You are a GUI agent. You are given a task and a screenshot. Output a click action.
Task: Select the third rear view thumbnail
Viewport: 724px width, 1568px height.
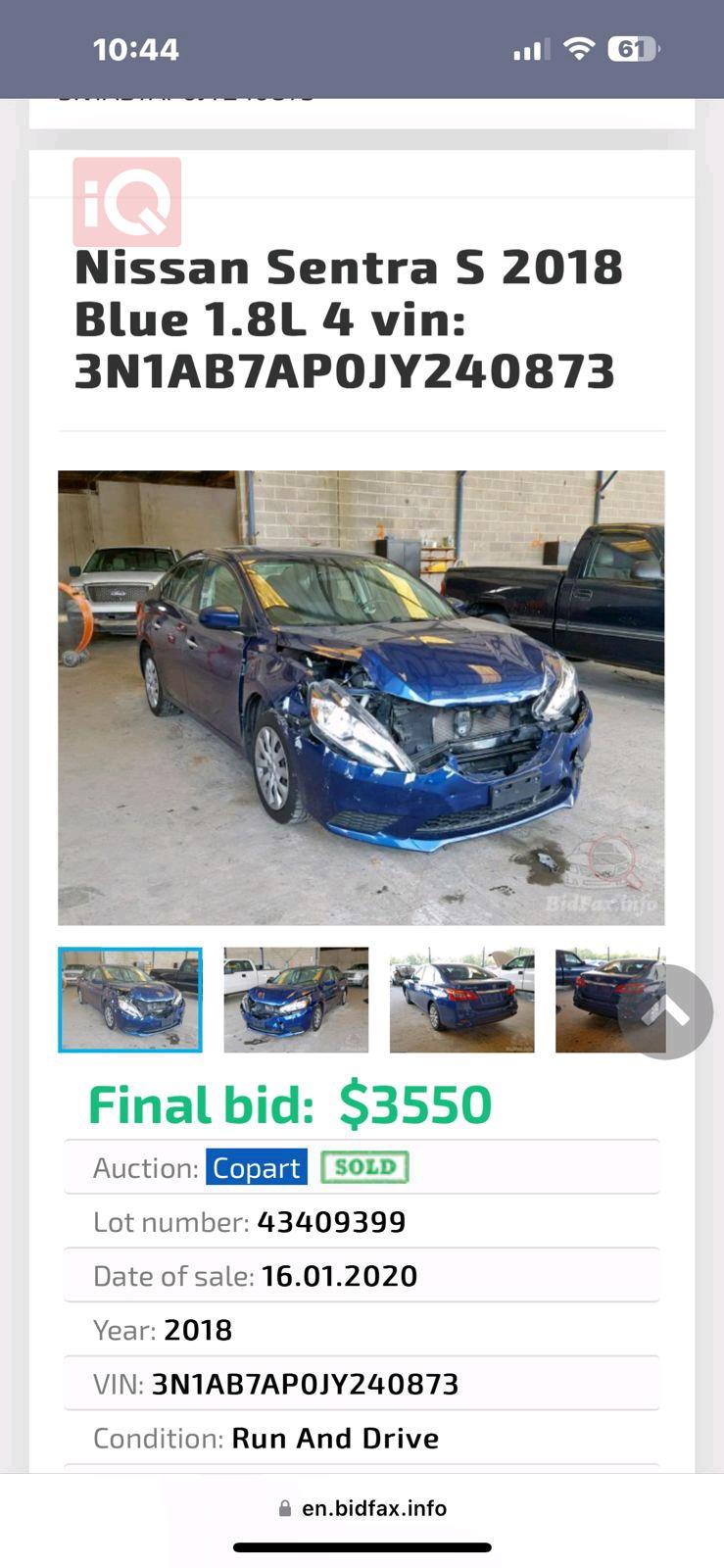point(461,1000)
